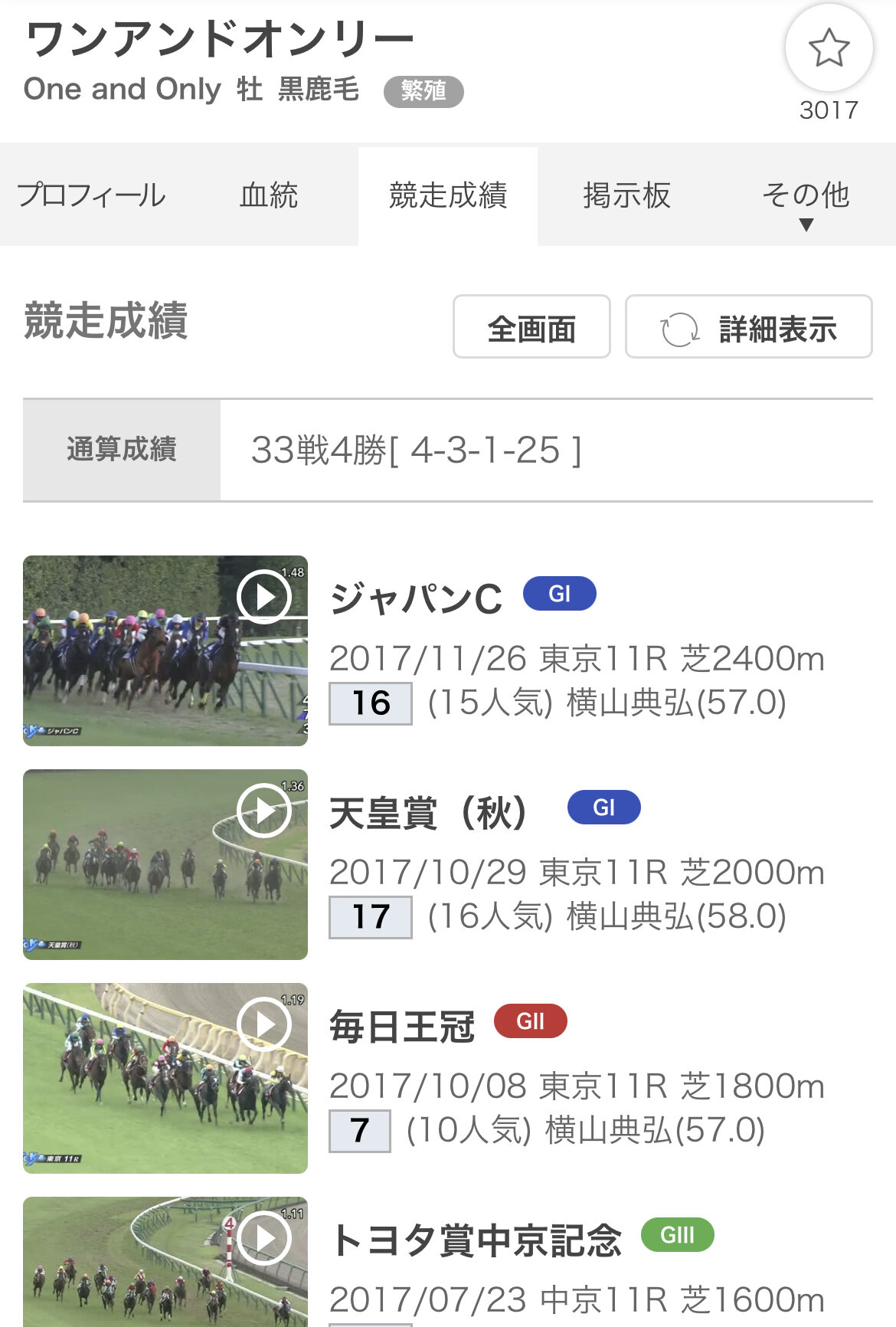Switch to the 血統 tab
Viewport: 896px width, 1327px height.
[x=269, y=196]
